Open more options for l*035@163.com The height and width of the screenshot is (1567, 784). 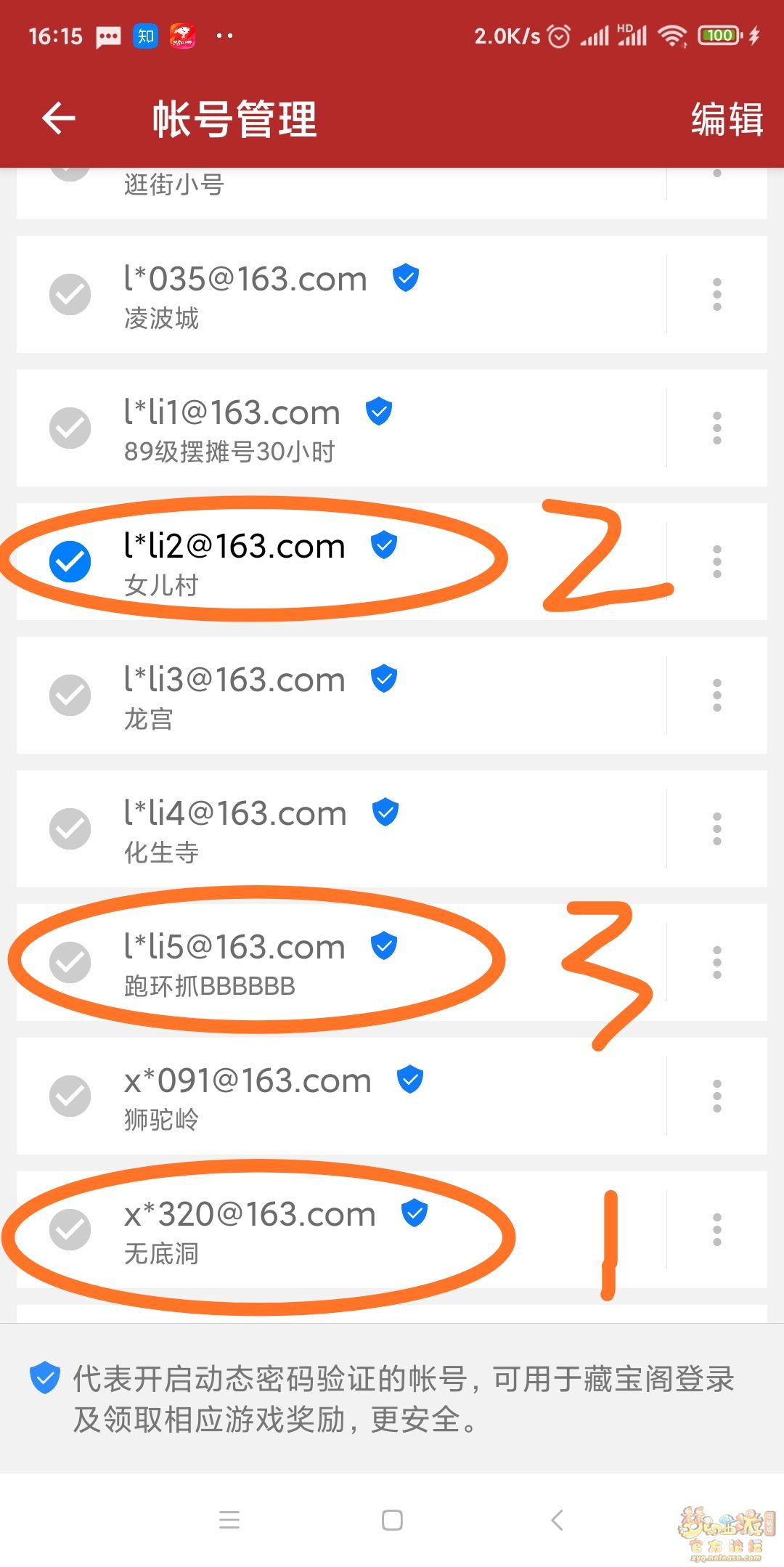point(716,295)
